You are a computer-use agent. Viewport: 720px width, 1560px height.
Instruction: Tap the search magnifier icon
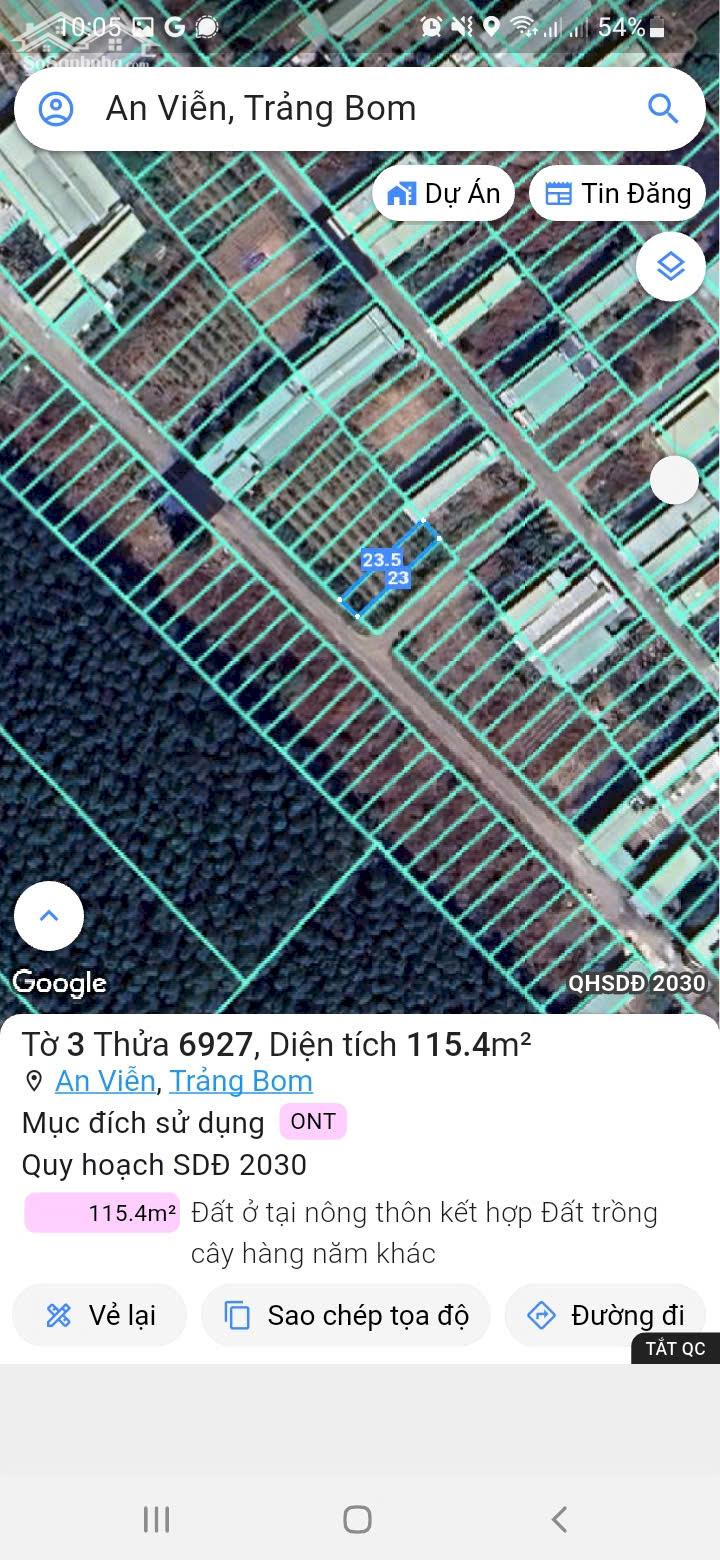[663, 108]
